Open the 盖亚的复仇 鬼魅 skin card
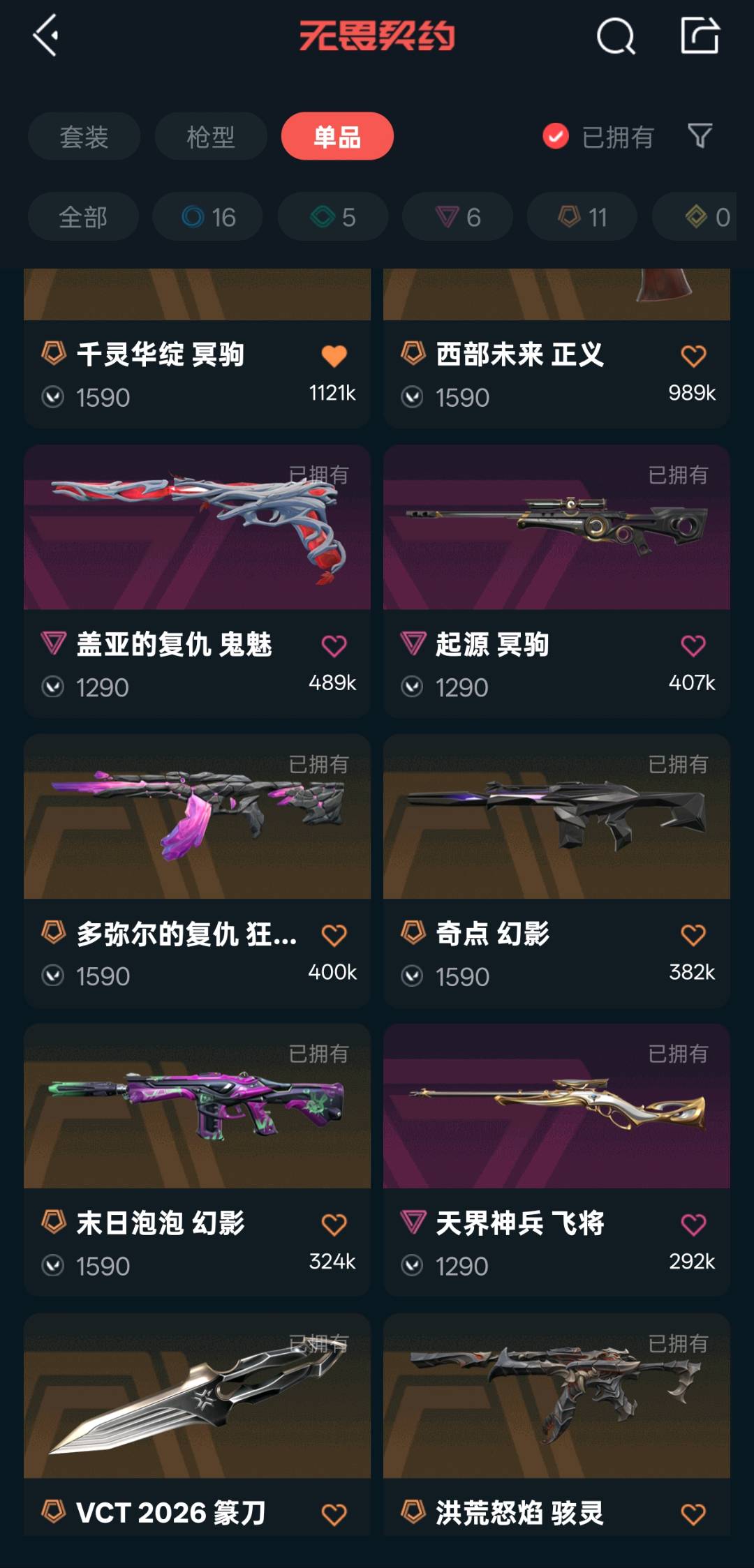754x1568 pixels. click(x=197, y=581)
